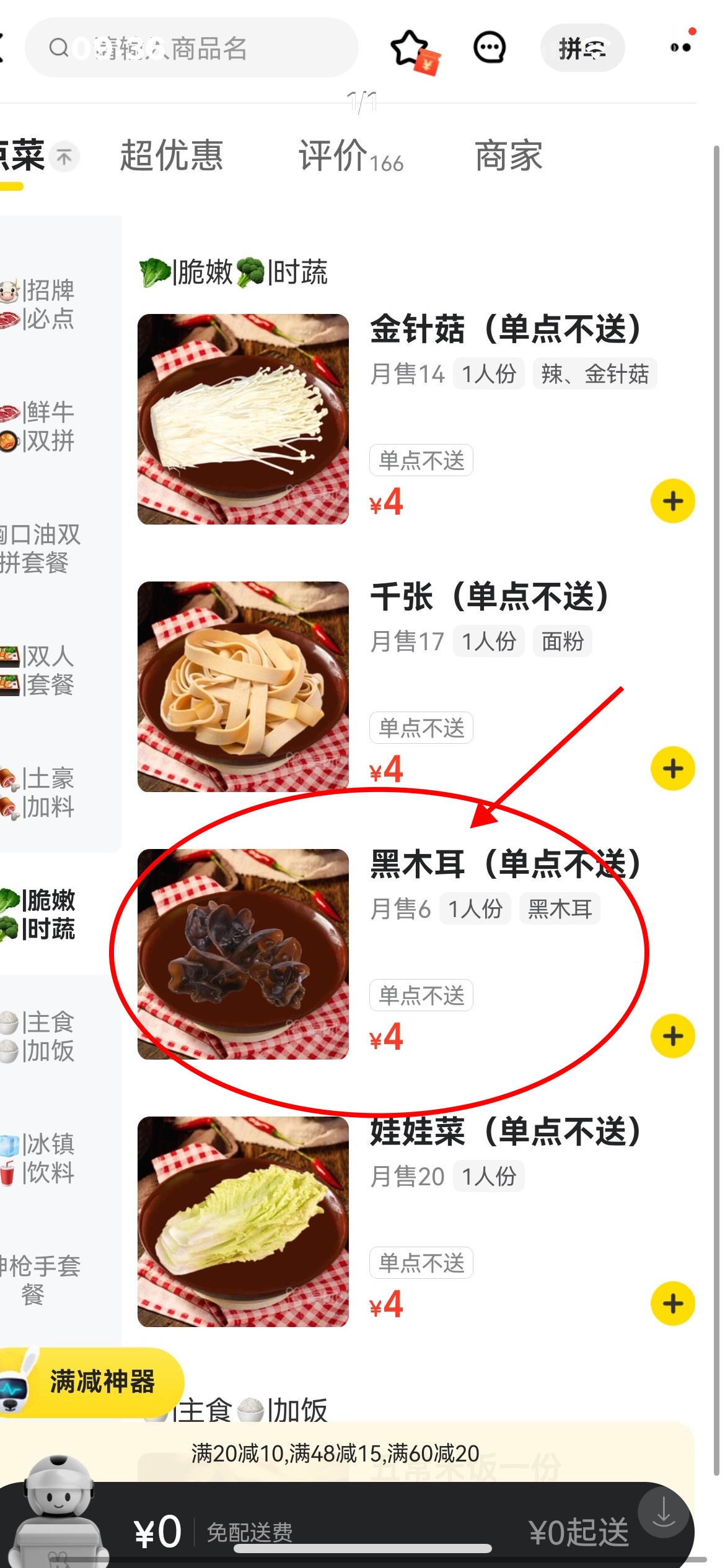Add 千张 to the cart
Screen dimensions: 725x1568
(x=673, y=769)
